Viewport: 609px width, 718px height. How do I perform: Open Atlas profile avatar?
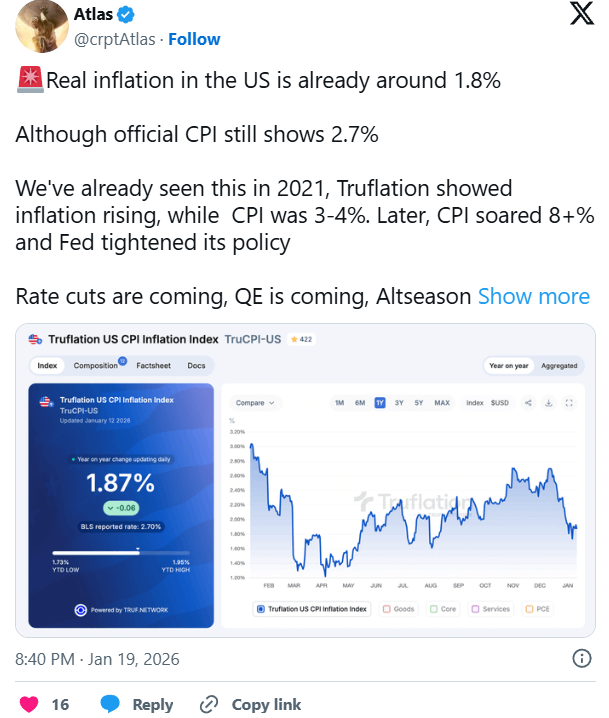click(x=38, y=26)
